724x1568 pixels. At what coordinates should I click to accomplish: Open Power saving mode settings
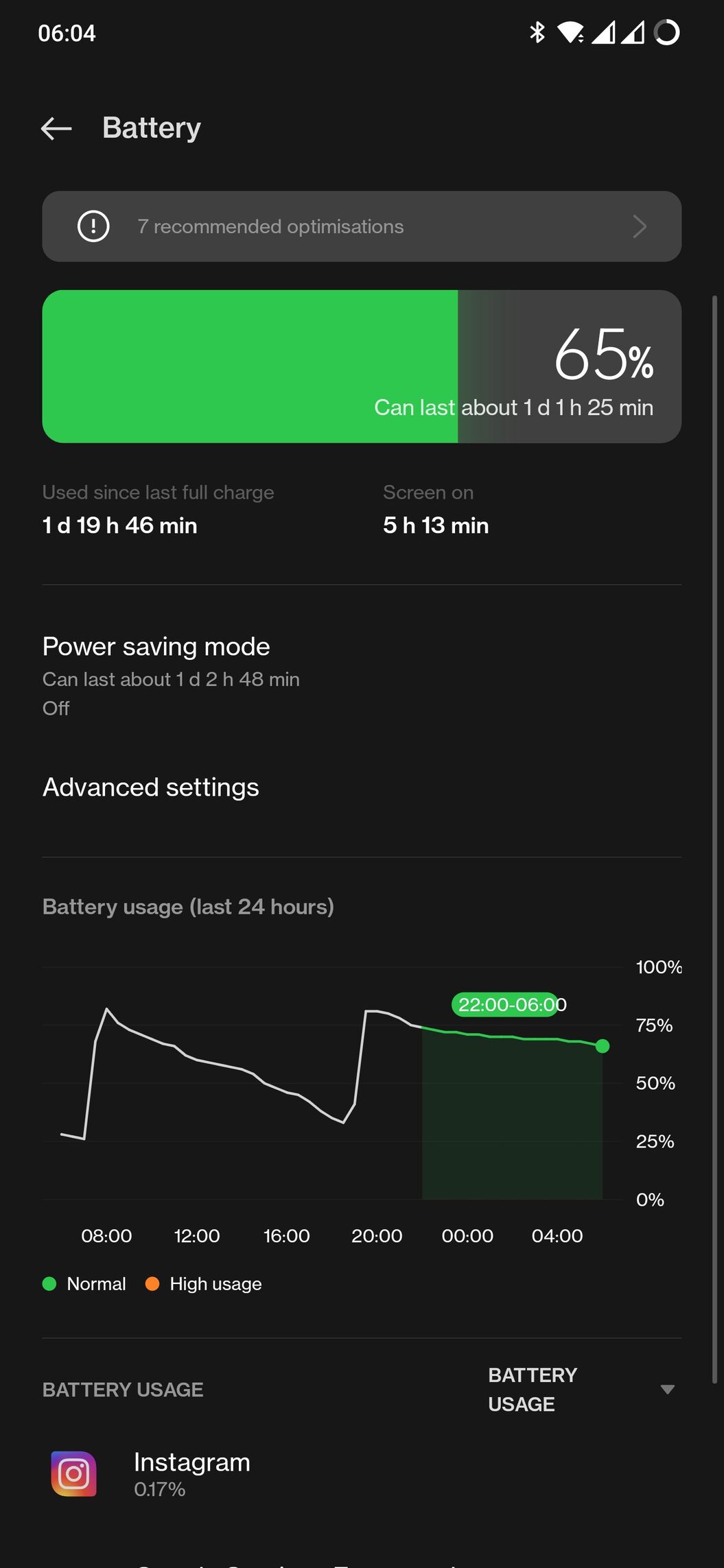[x=362, y=675]
